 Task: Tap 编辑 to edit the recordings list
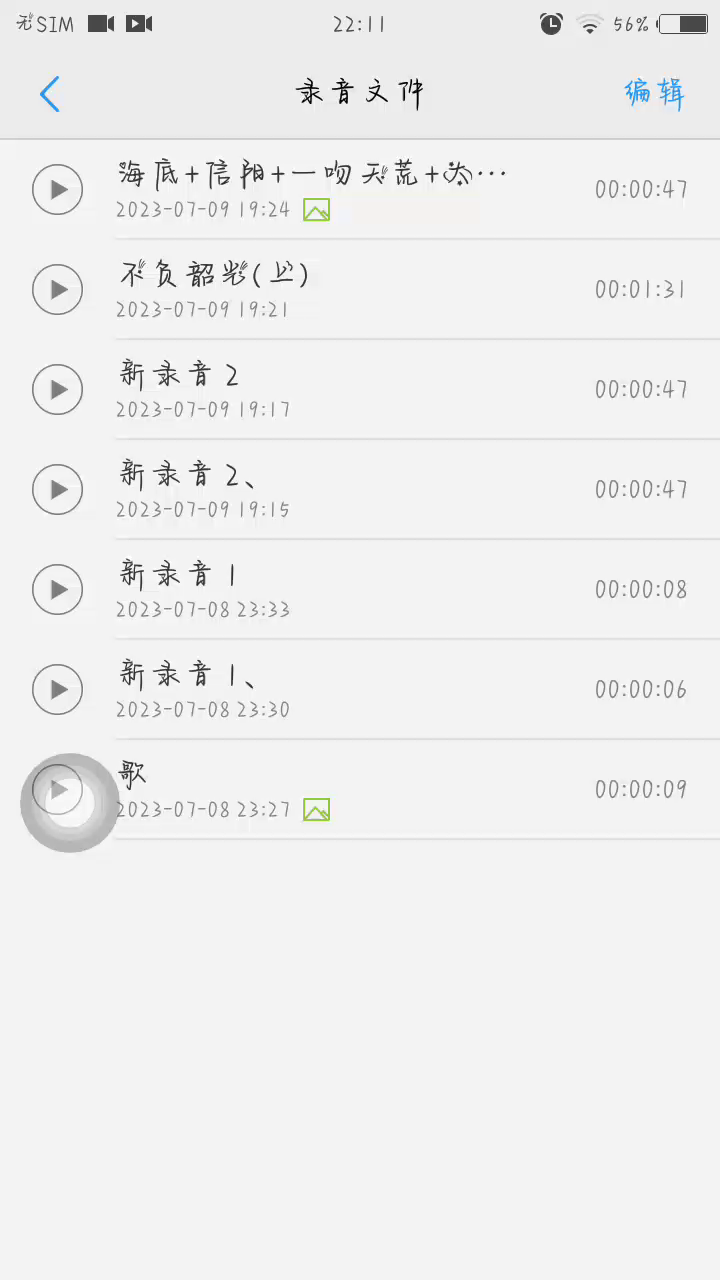pyautogui.click(x=654, y=93)
